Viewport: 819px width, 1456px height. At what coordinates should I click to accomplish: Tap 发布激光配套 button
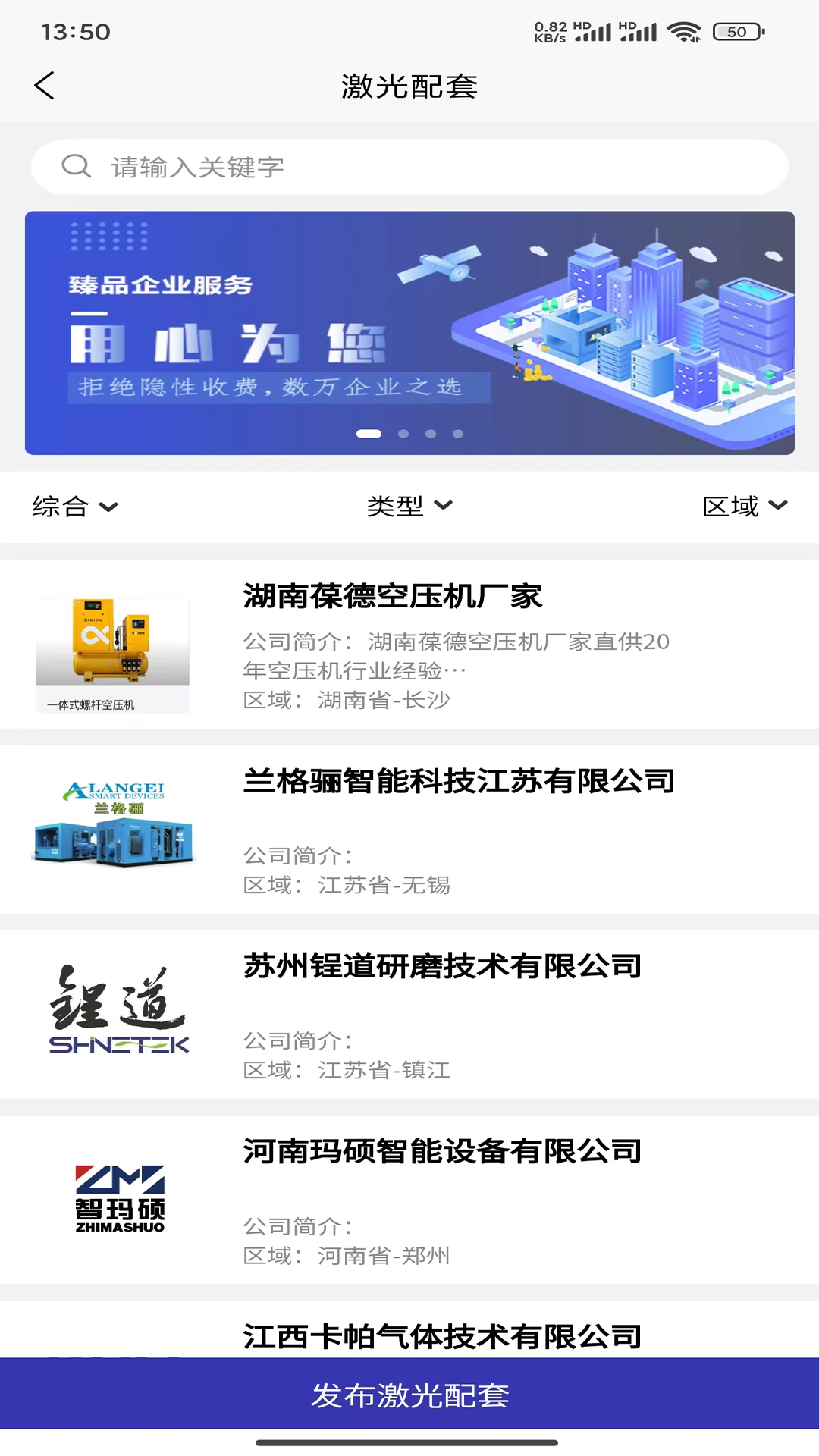[x=409, y=1394]
